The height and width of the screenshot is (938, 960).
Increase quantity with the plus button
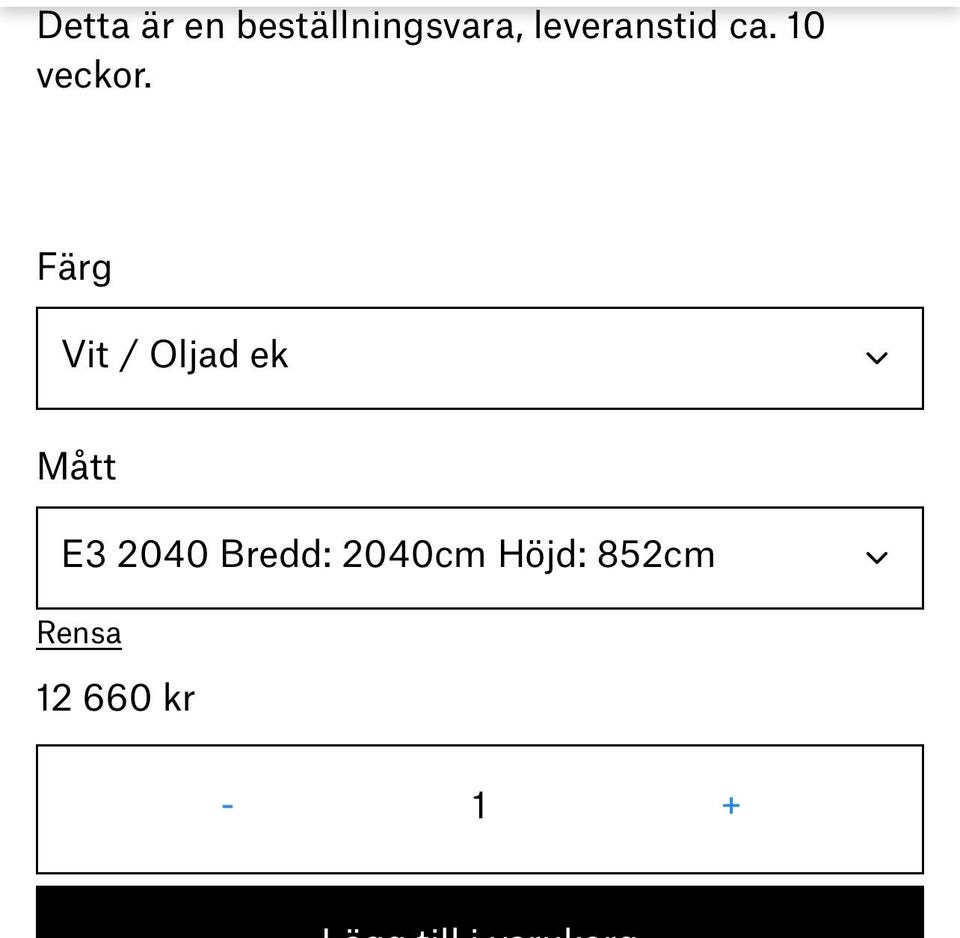coord(731,806)
